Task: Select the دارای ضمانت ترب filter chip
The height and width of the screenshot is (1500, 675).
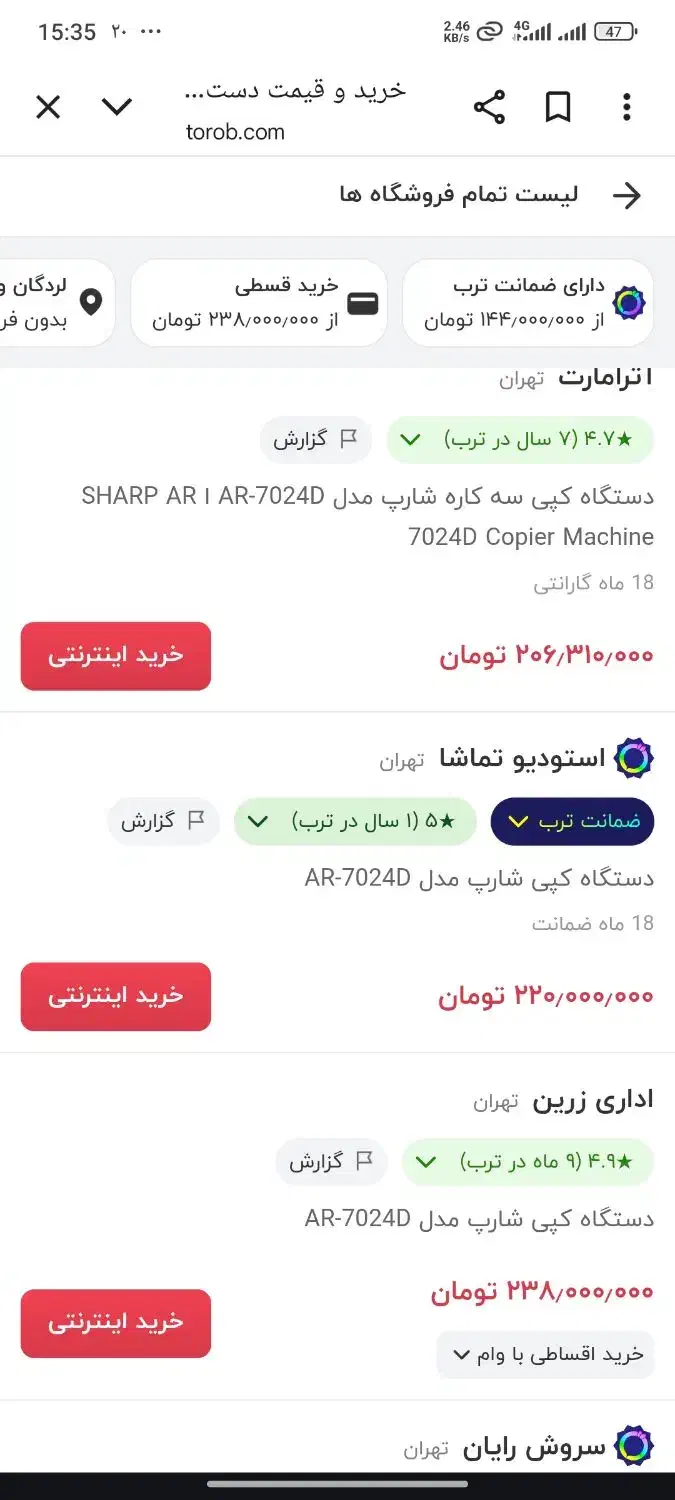Action: pyautogui.click(x=528, y=303)
